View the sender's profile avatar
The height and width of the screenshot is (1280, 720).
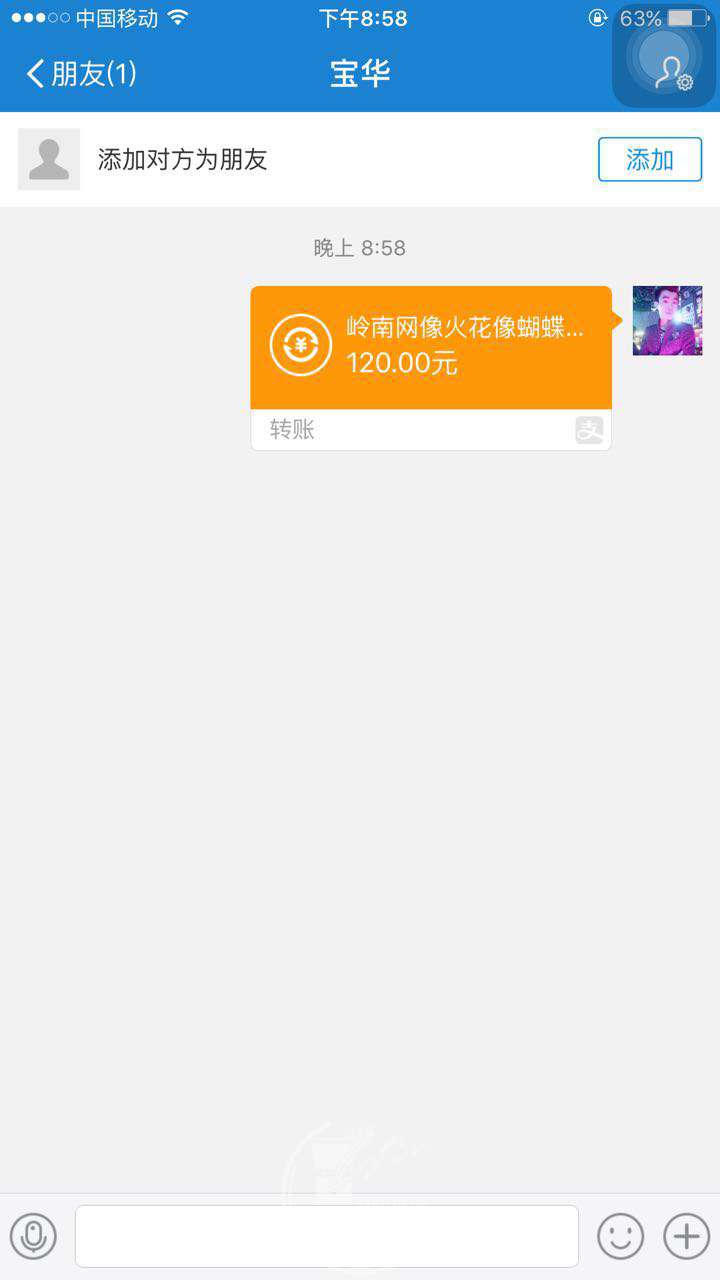tap(667, 320)
